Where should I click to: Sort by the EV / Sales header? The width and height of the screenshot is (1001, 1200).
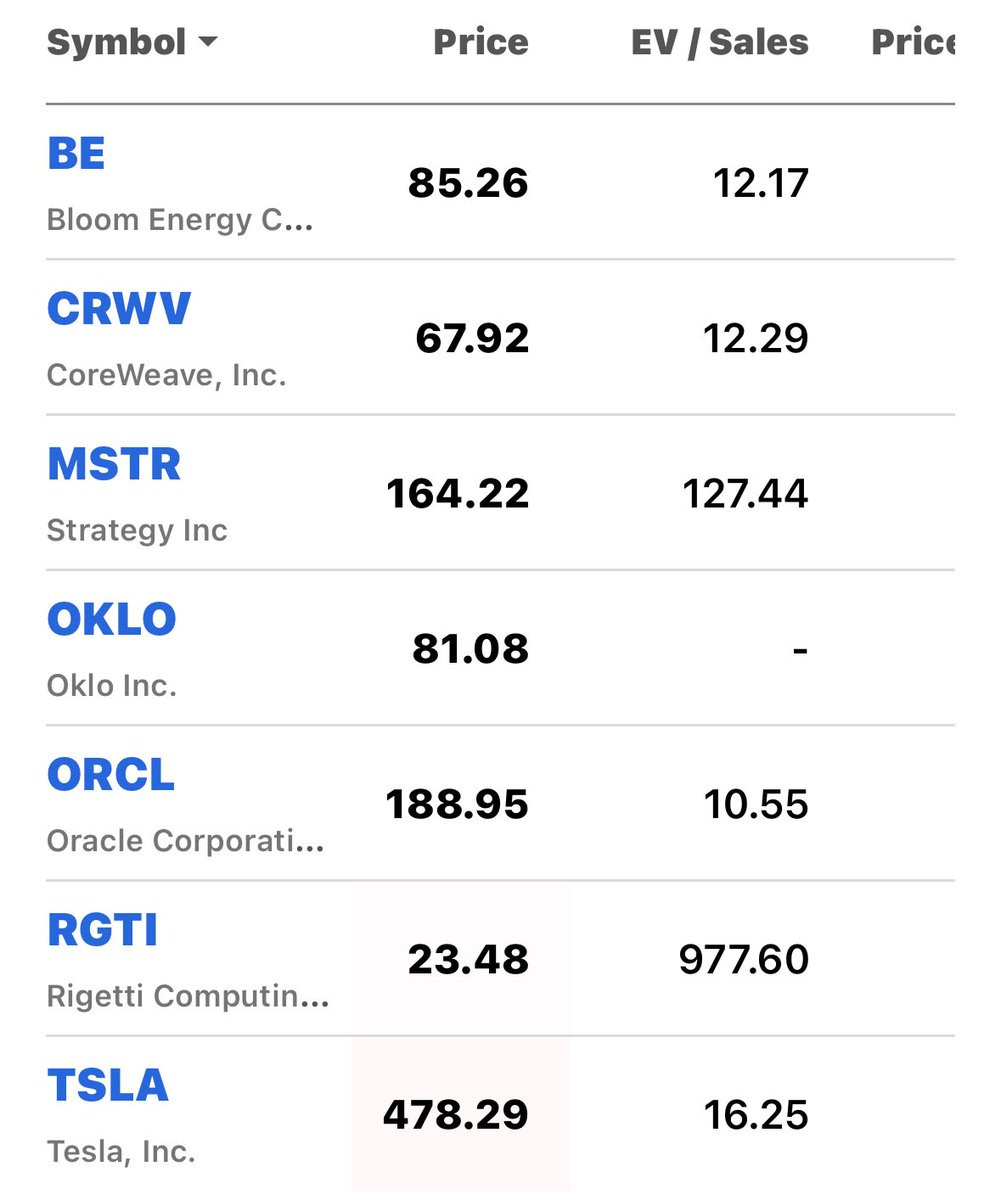pos(719,42)
